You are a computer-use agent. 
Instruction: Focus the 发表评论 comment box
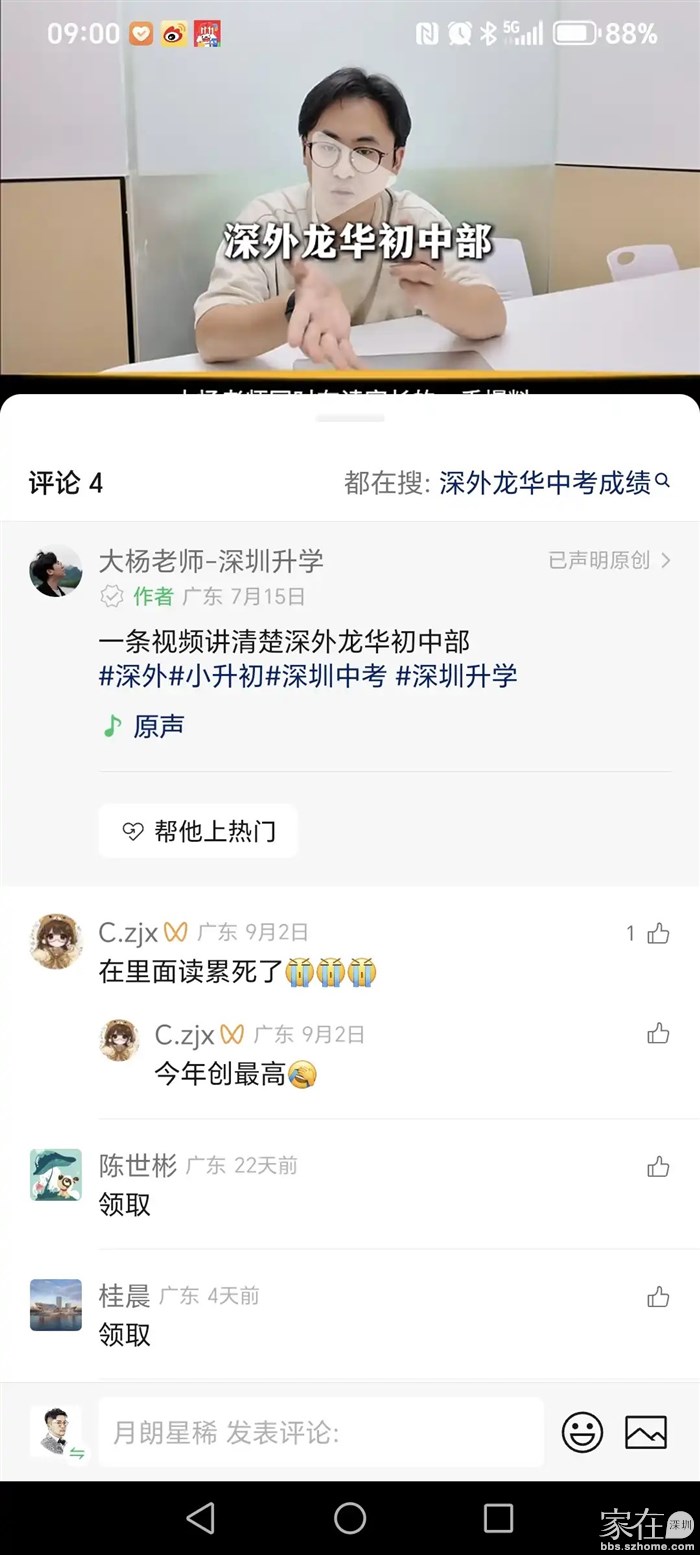pyautogui.click(x=320, y=1433)
